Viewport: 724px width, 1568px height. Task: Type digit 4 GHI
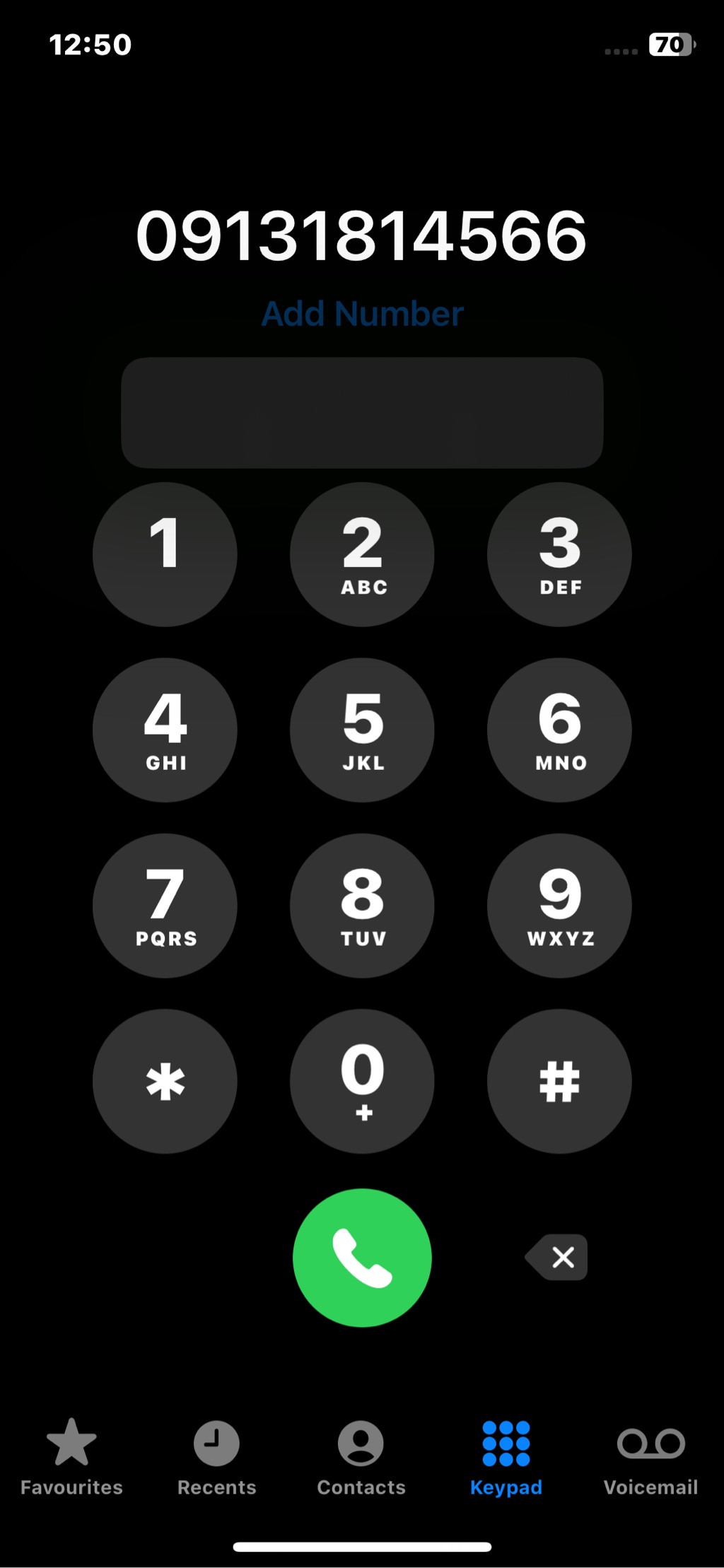(165, 730)
